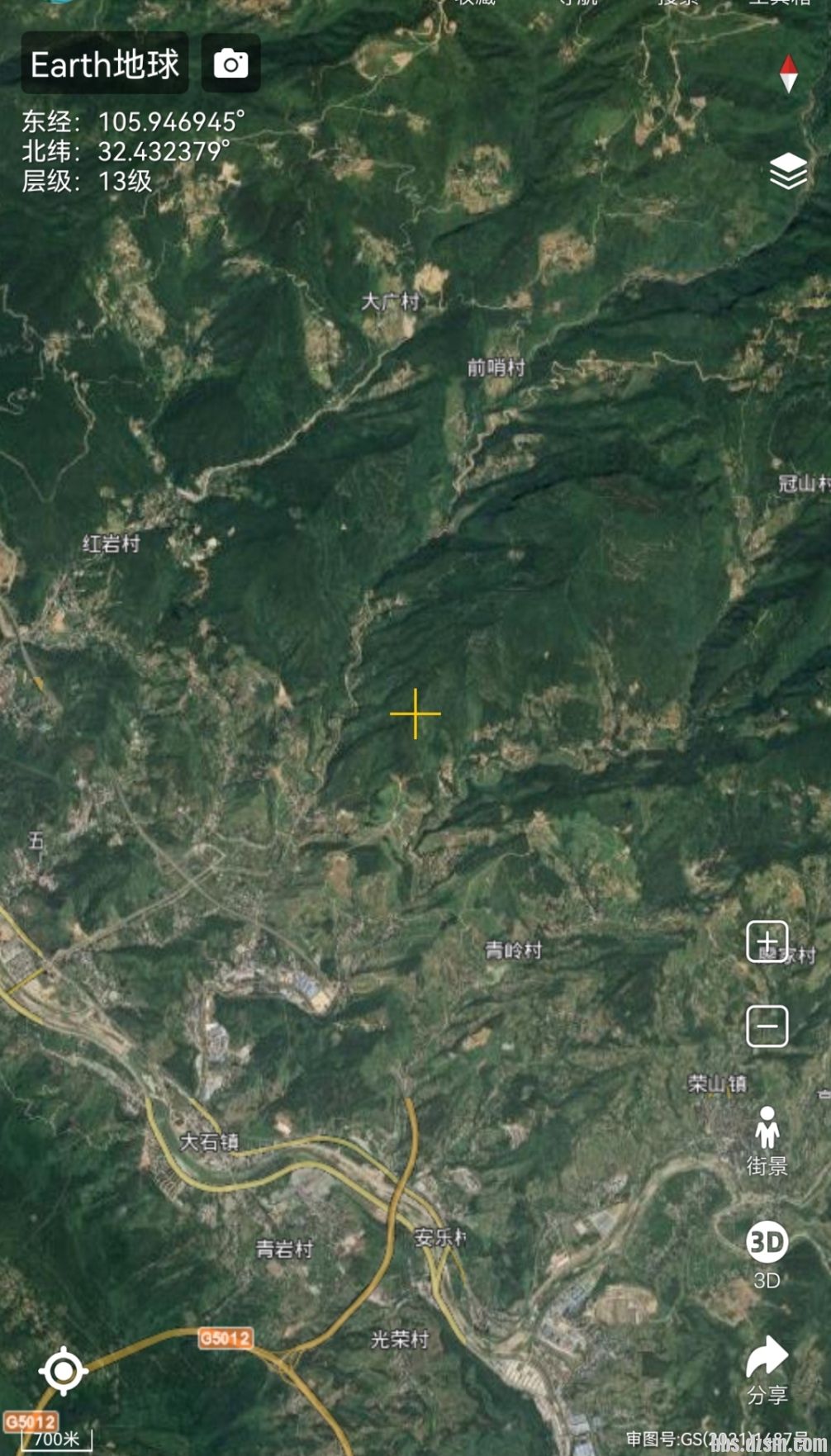This screenshot has height=1456, width=831.
Task: Tap the Earth地球 button
Action: click(104, 64)
